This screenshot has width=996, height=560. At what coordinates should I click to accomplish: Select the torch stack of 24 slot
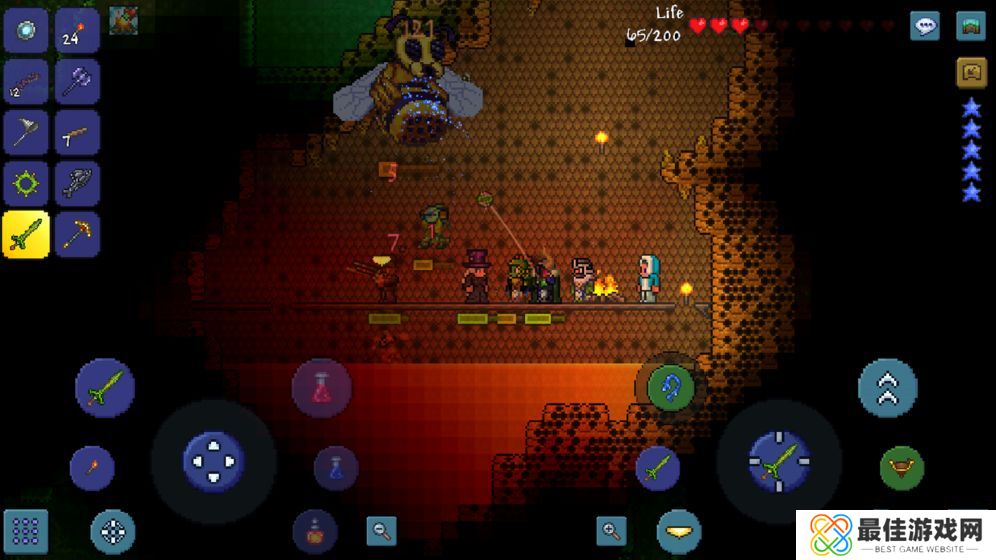coord(77,29)
